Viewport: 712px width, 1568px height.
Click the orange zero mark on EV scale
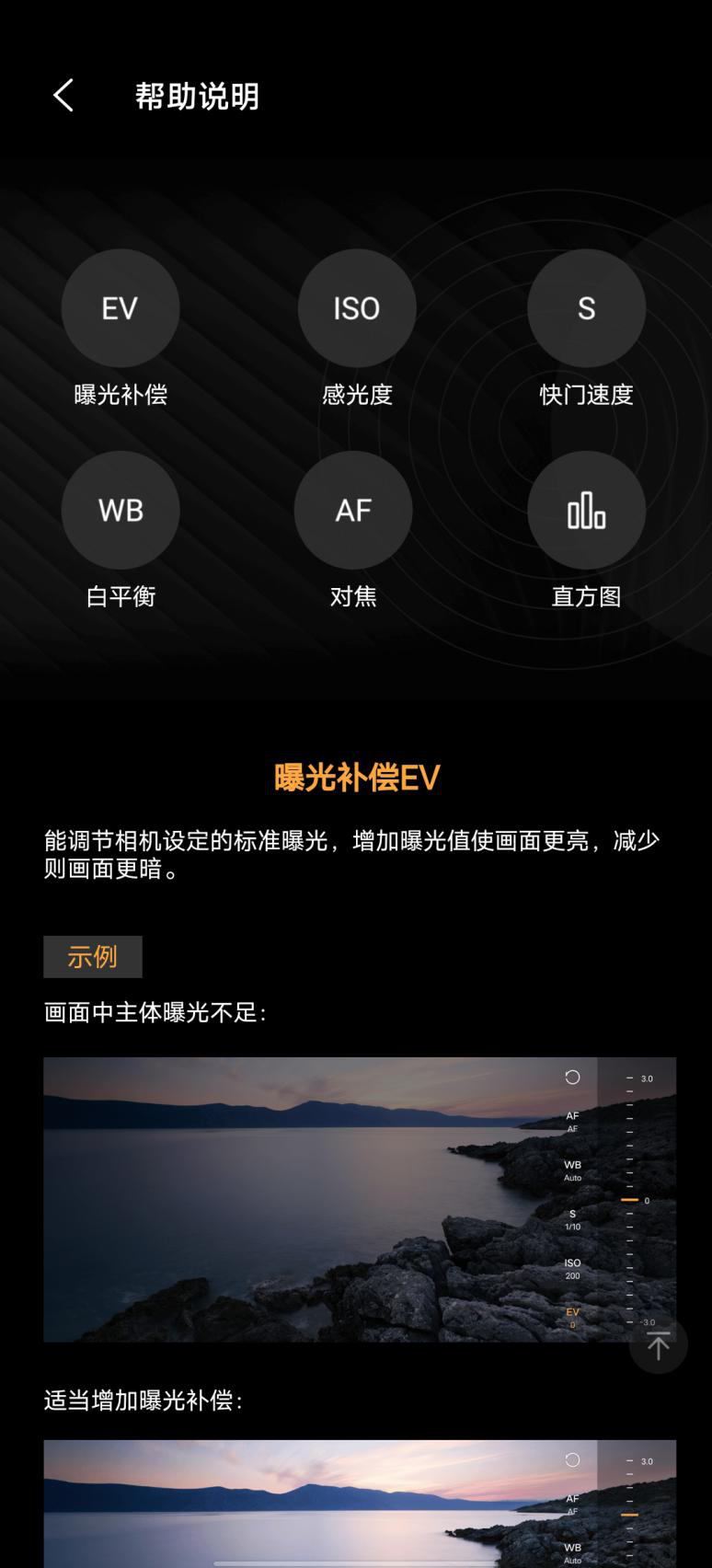pos(629,1200)
